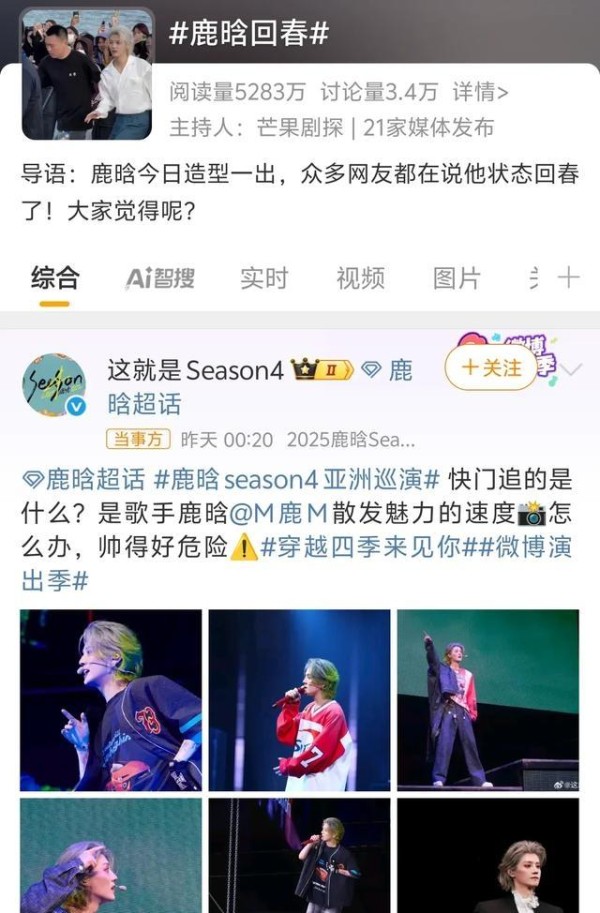Open the 详情 link for topic details

[481, 93]
